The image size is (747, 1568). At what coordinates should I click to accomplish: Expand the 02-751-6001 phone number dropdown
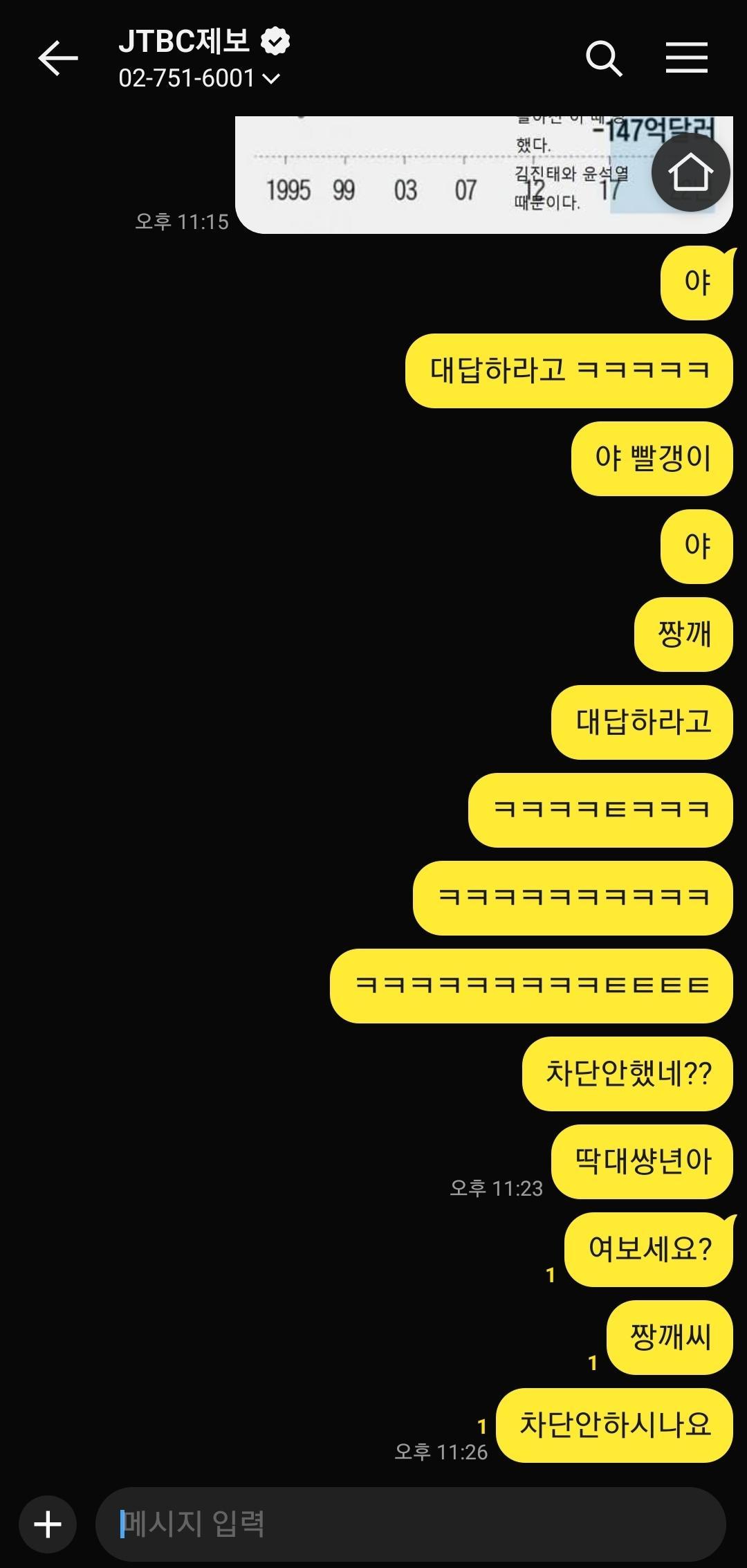271,79
